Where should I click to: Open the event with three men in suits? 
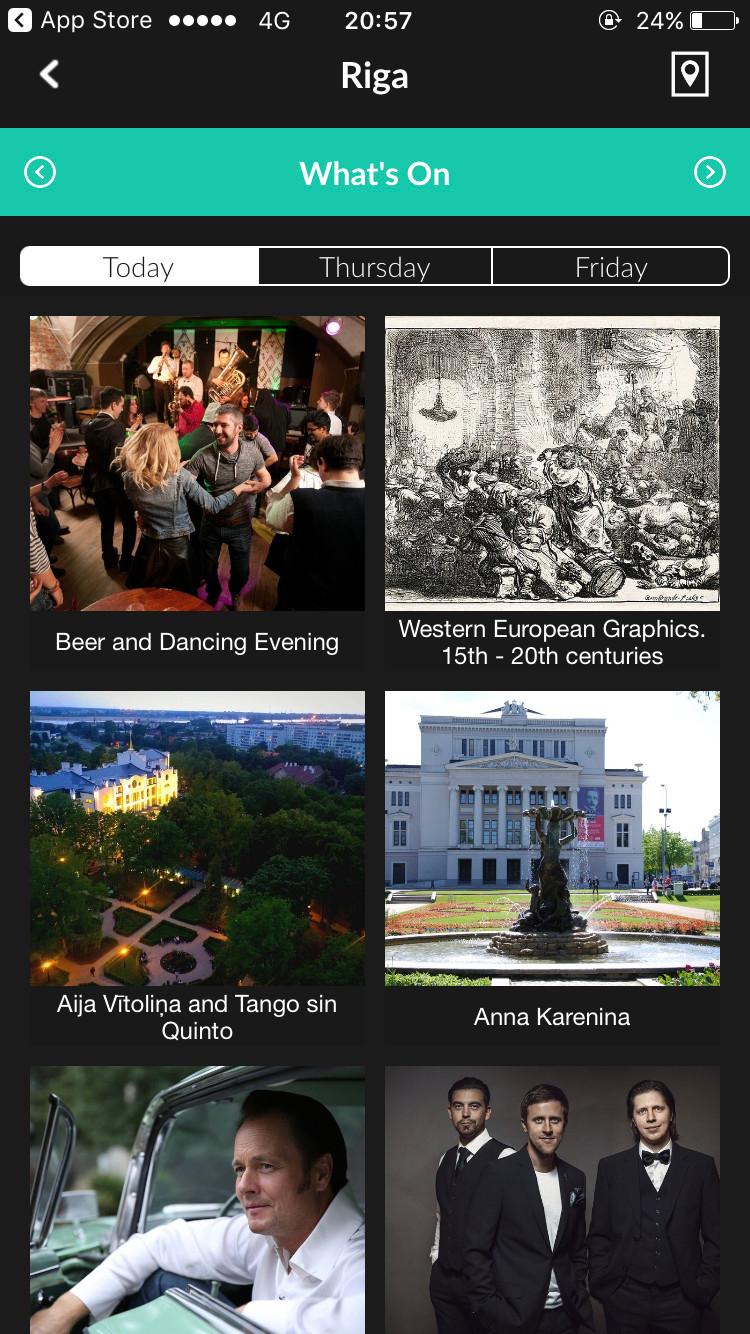click(552, 1200)
